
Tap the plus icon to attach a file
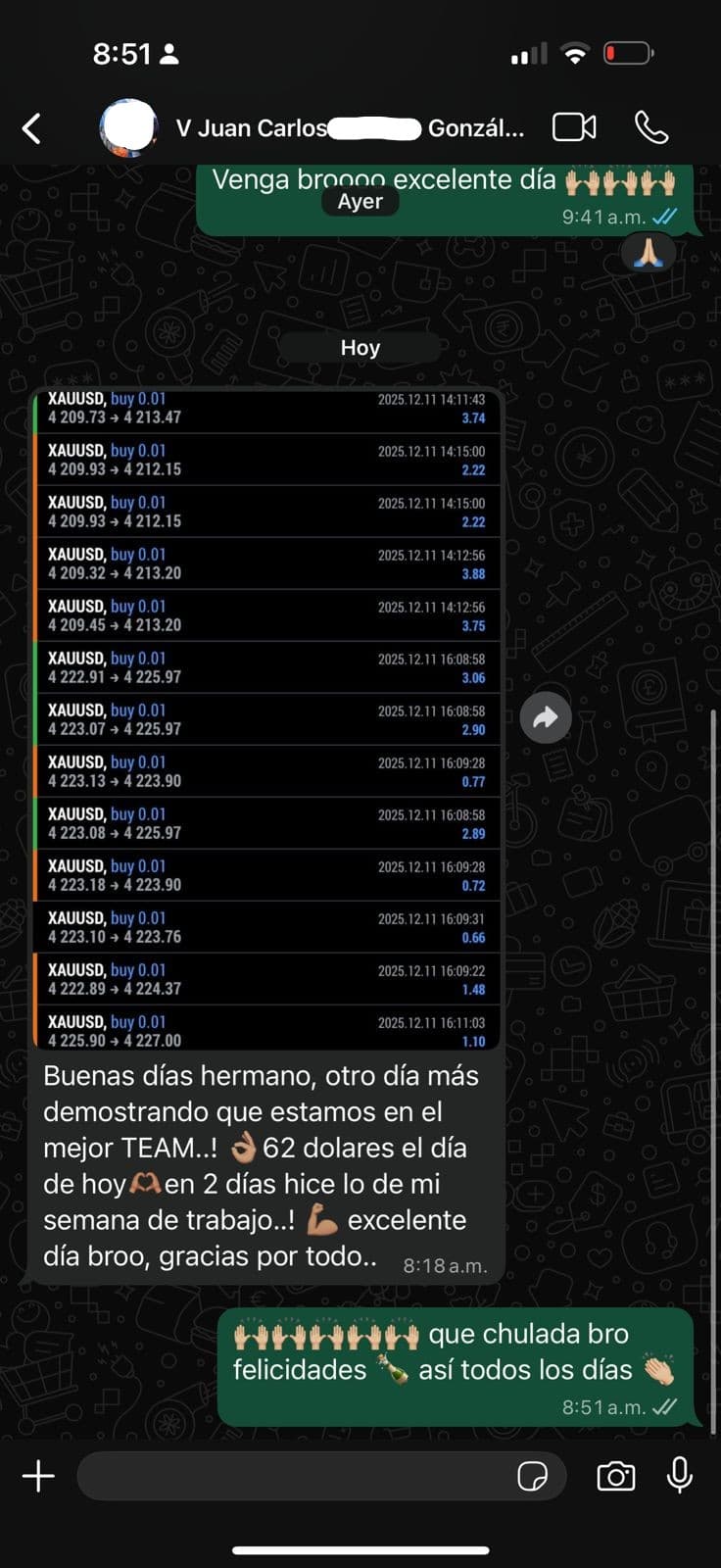pos(37,1476)
